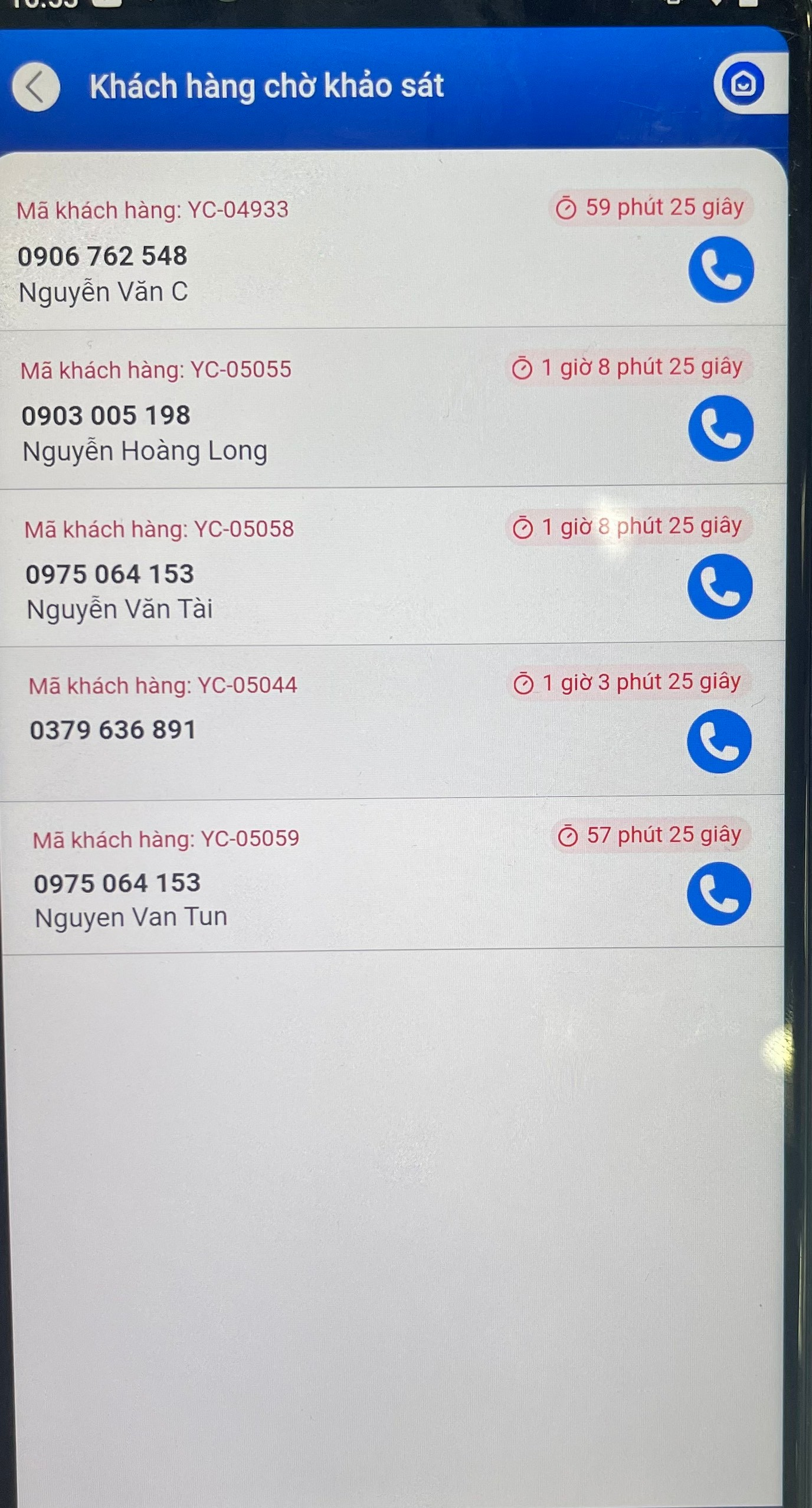Call customer Nguyễn Văn C

[721, 270]
